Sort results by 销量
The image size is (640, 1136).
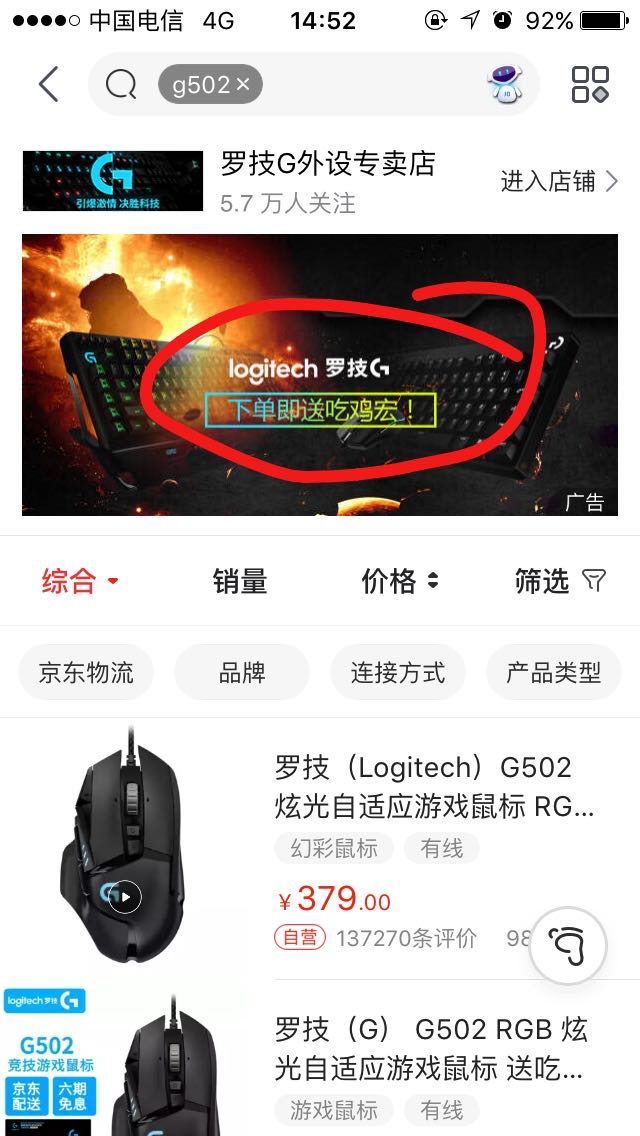pyautogui.click(x=240, y=581)
